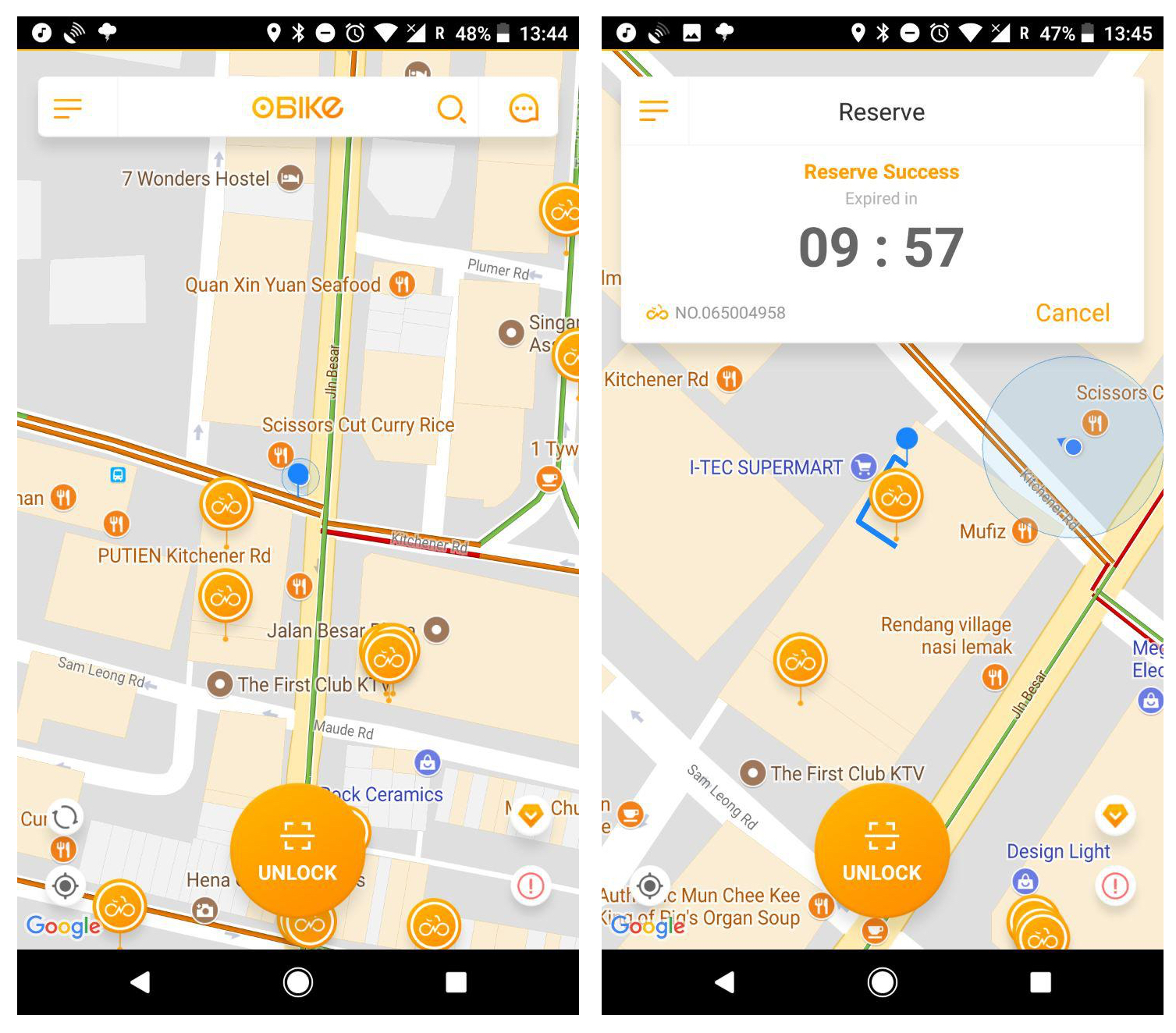Open the search icon beside the oBike logo
The width and height of the screenshot is (1176, 1033).
tap(451, 108)
